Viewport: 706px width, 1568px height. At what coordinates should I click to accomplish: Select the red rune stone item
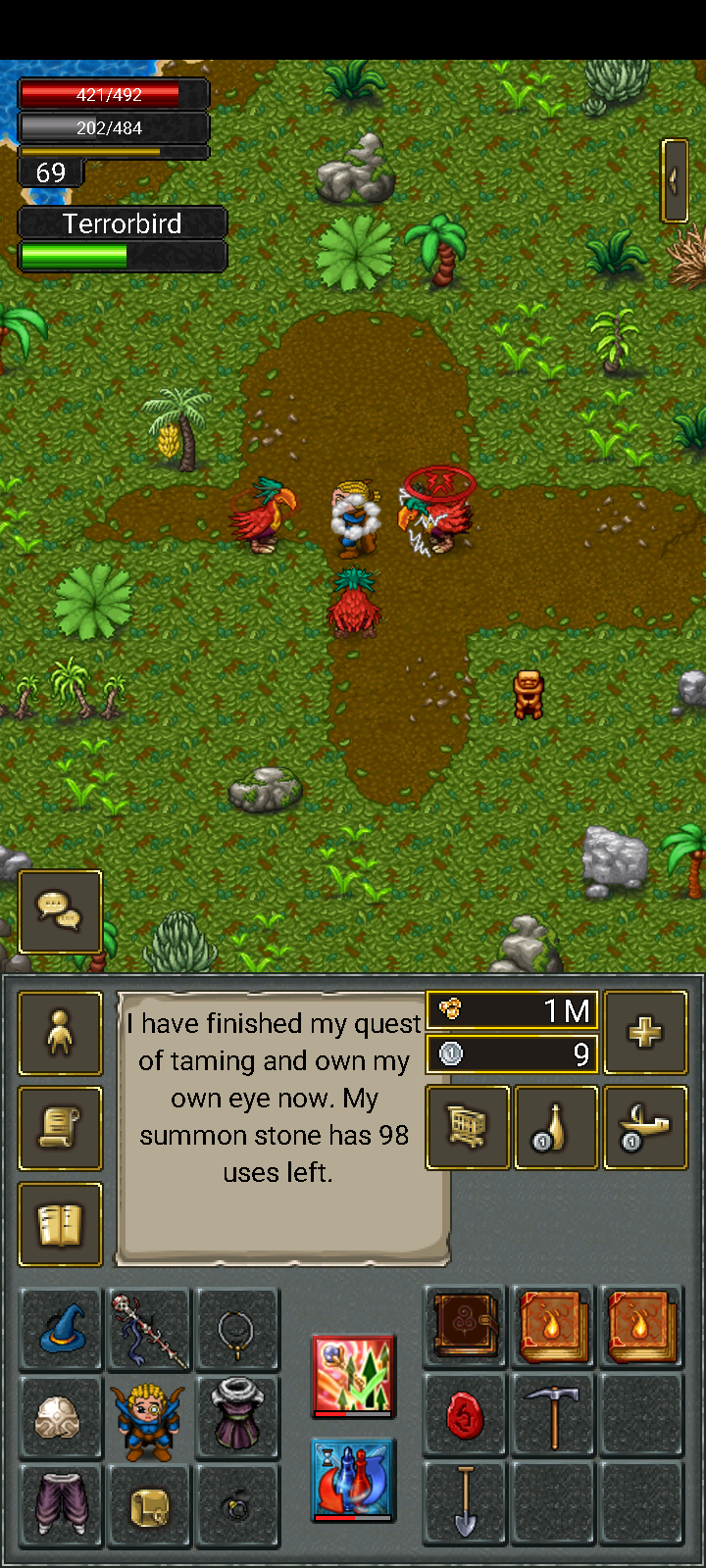click(x=465, y=1416)
